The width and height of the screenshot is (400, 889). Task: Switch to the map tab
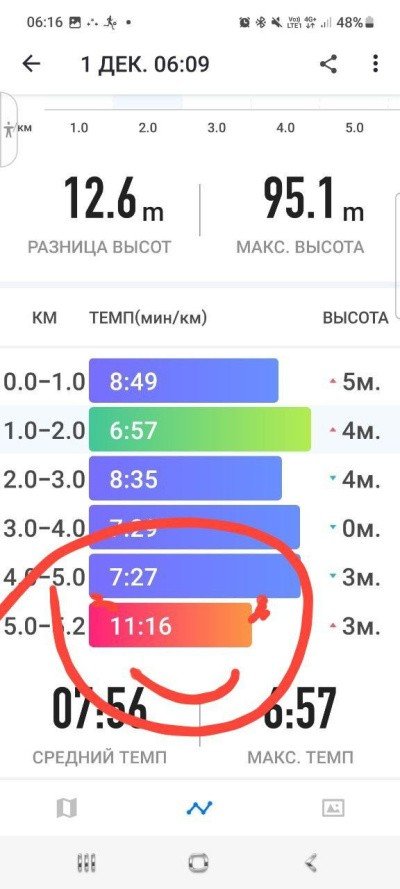point(66,807)
